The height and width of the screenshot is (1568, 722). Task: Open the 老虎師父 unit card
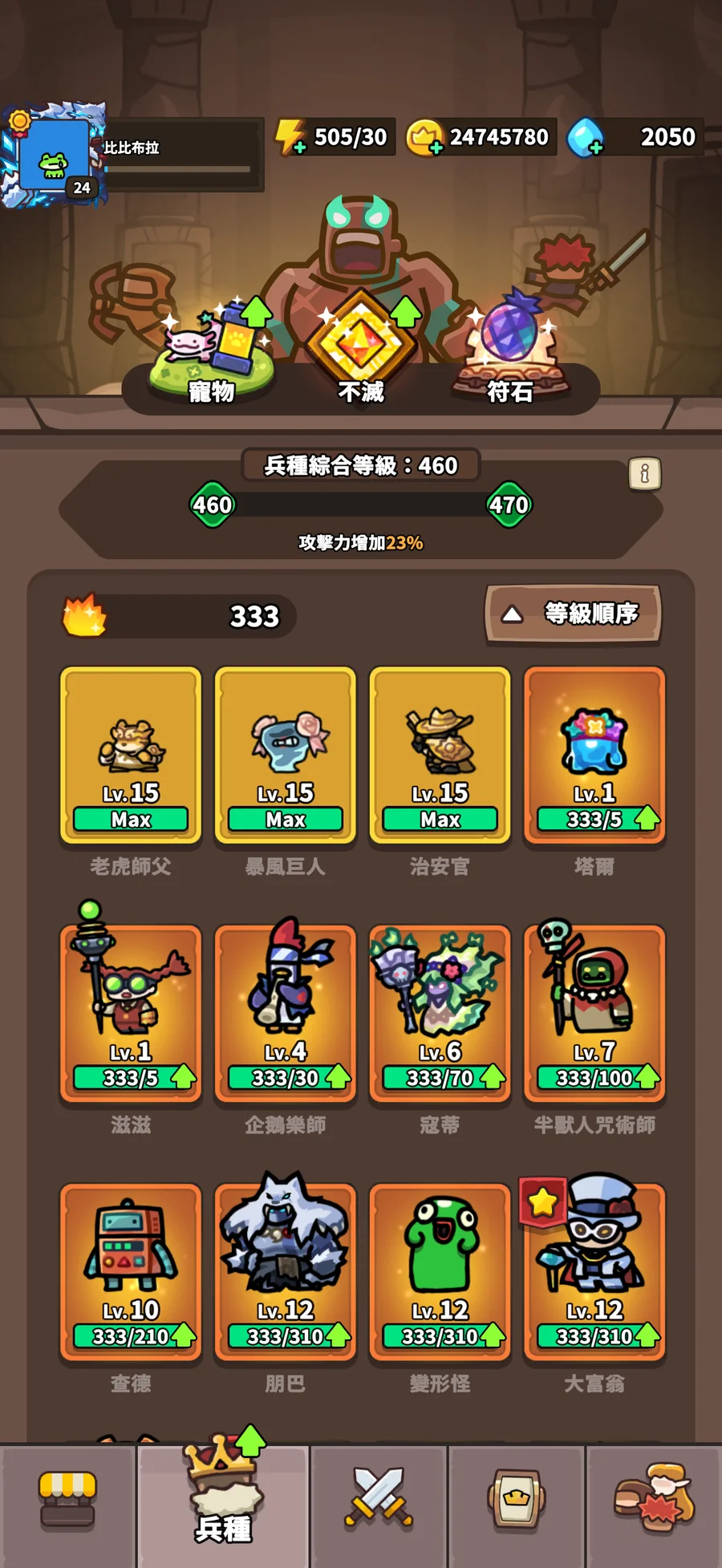click(x=131, y=756)
